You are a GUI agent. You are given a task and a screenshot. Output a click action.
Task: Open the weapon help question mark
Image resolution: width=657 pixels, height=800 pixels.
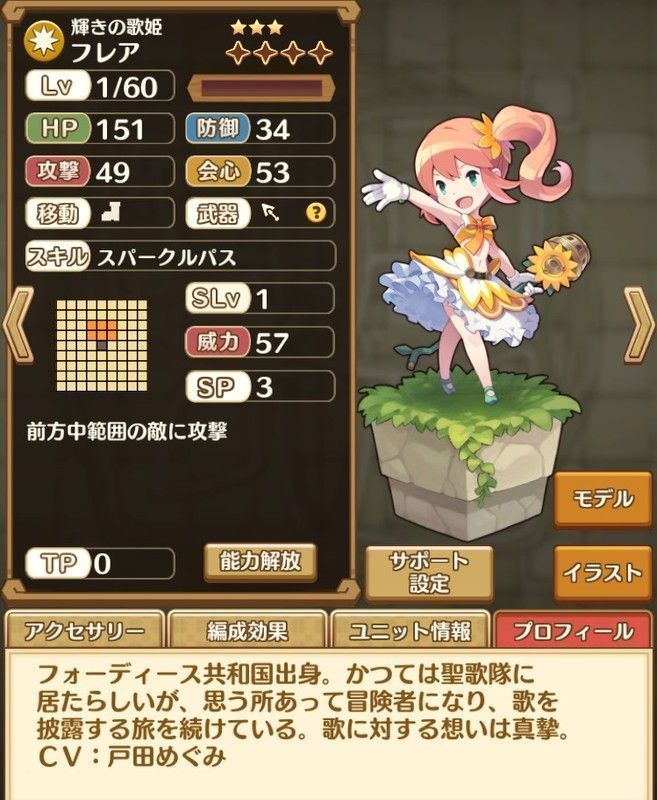[318, 212]
